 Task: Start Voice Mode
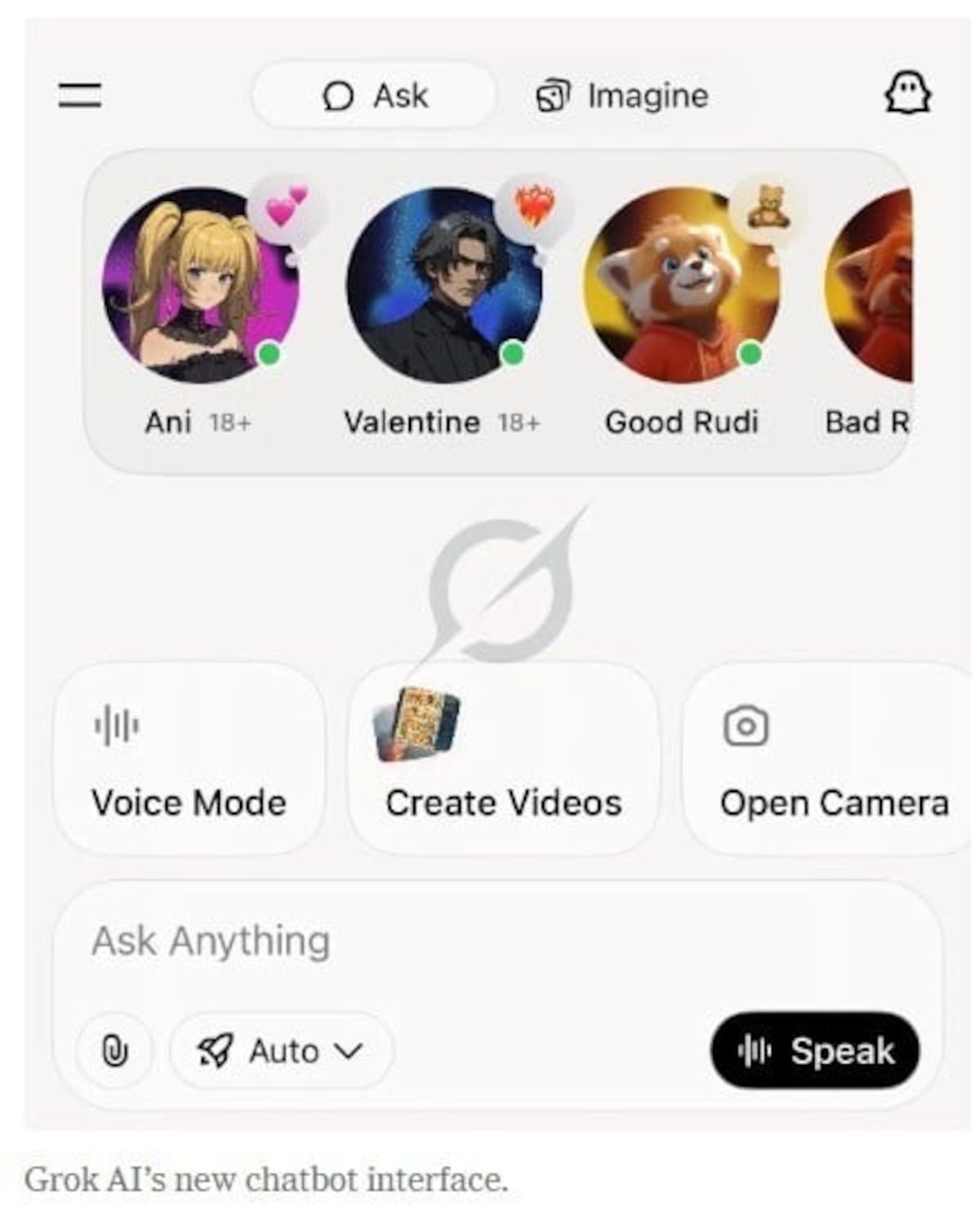tap(189, 759)
